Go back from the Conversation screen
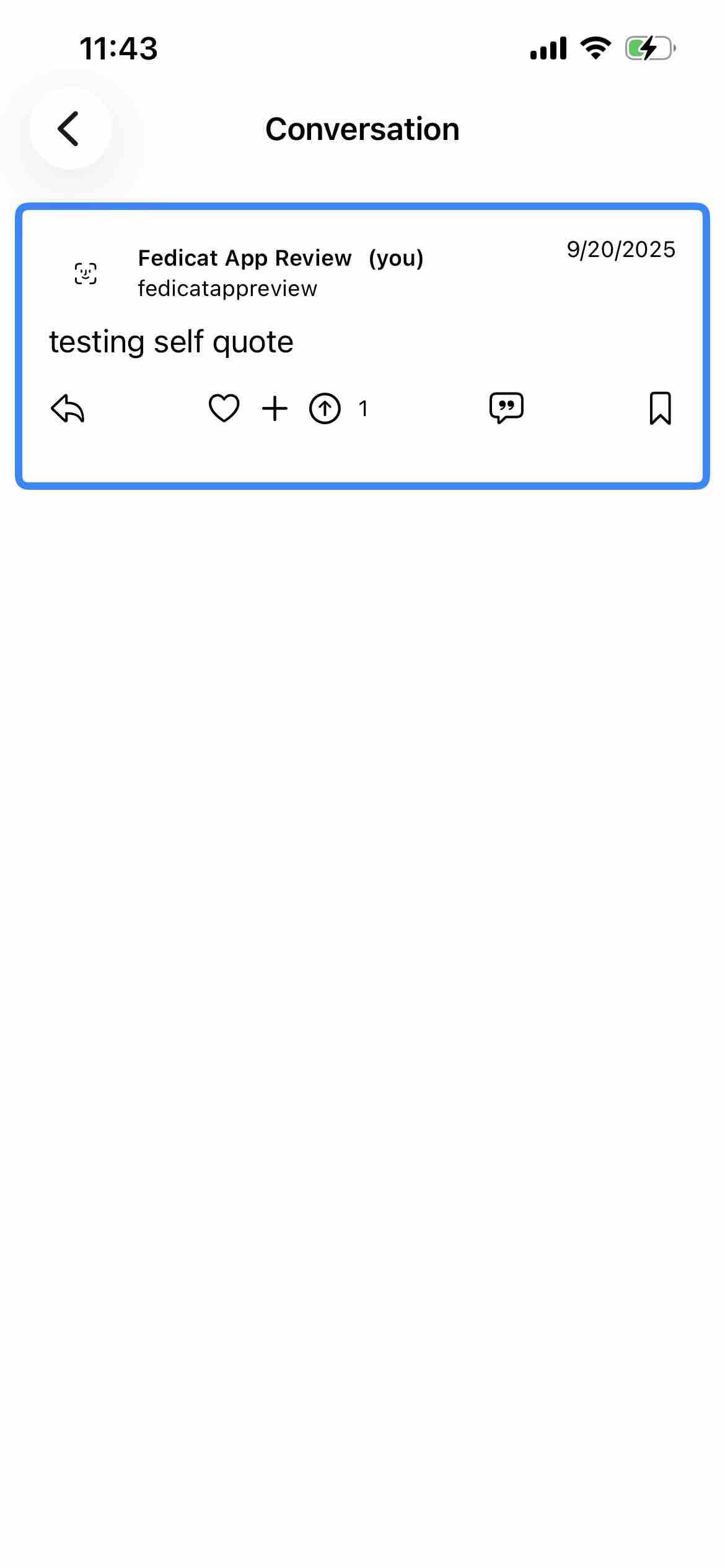Viewport: 725px width, 1568px height. point(70,129)
